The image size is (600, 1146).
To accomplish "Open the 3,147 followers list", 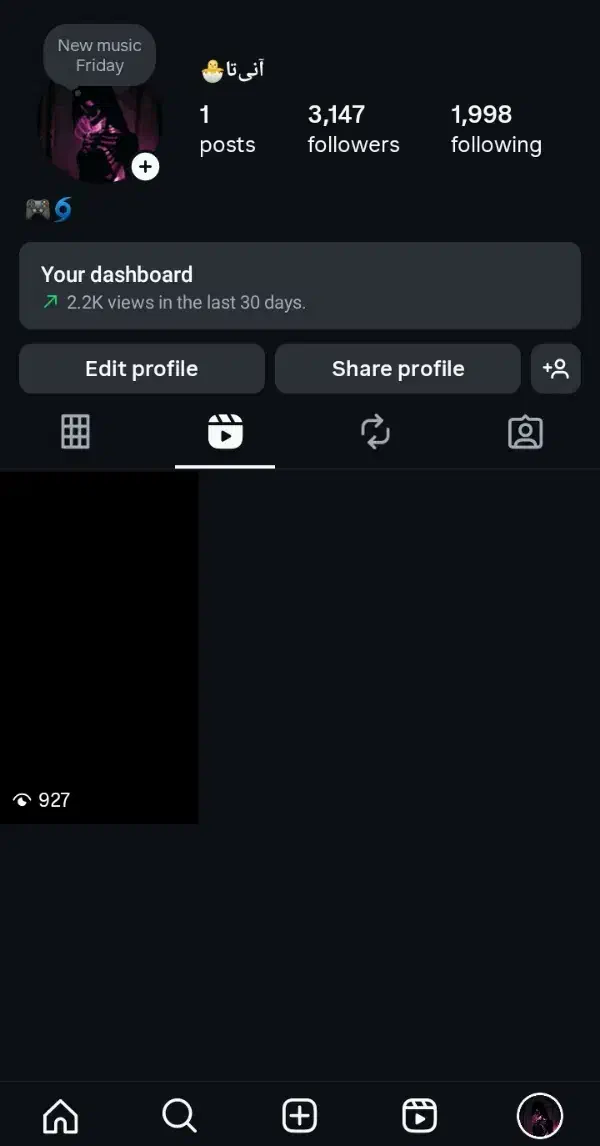I will coord(353,129).
